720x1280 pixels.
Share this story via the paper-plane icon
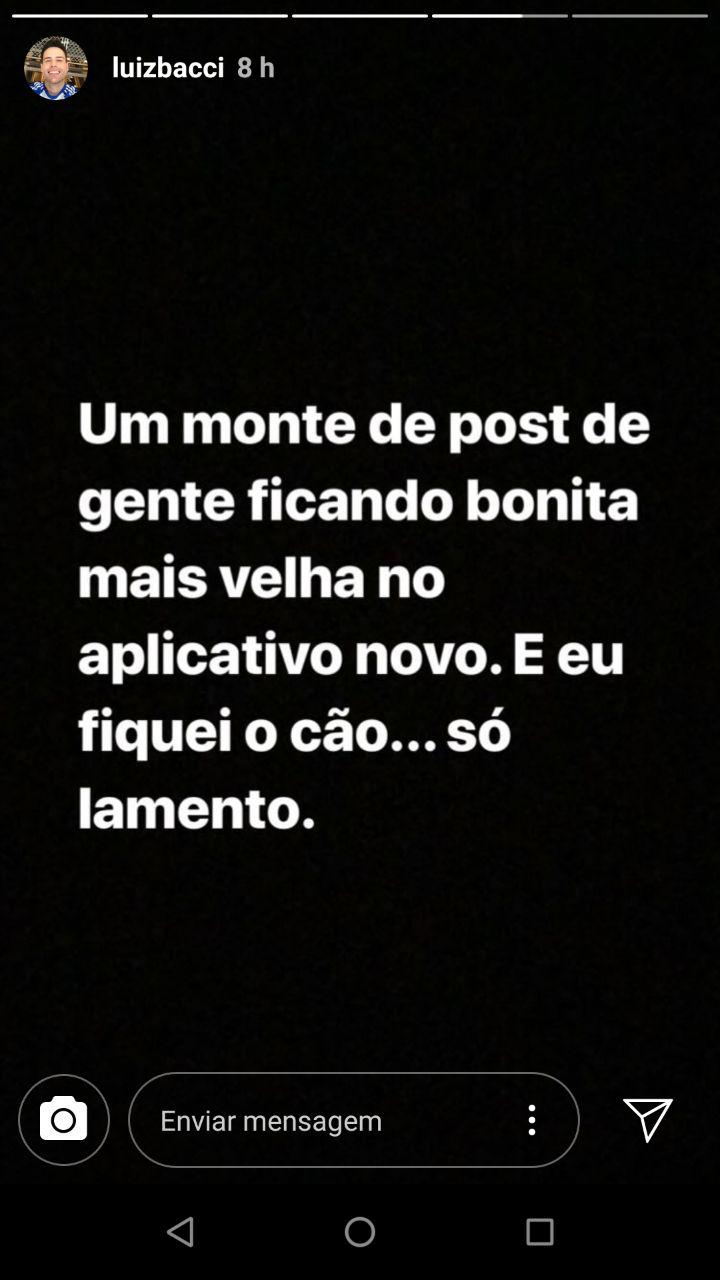click(x=647, y=1120)
